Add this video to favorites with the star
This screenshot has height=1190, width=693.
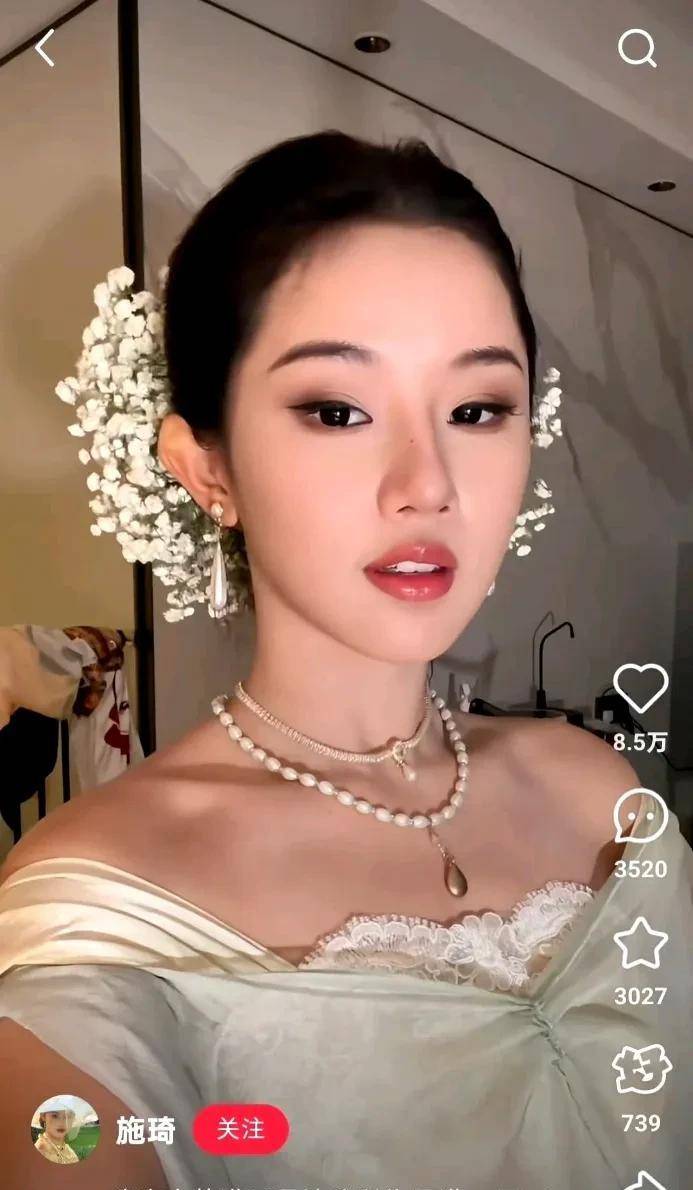[640, 945]
